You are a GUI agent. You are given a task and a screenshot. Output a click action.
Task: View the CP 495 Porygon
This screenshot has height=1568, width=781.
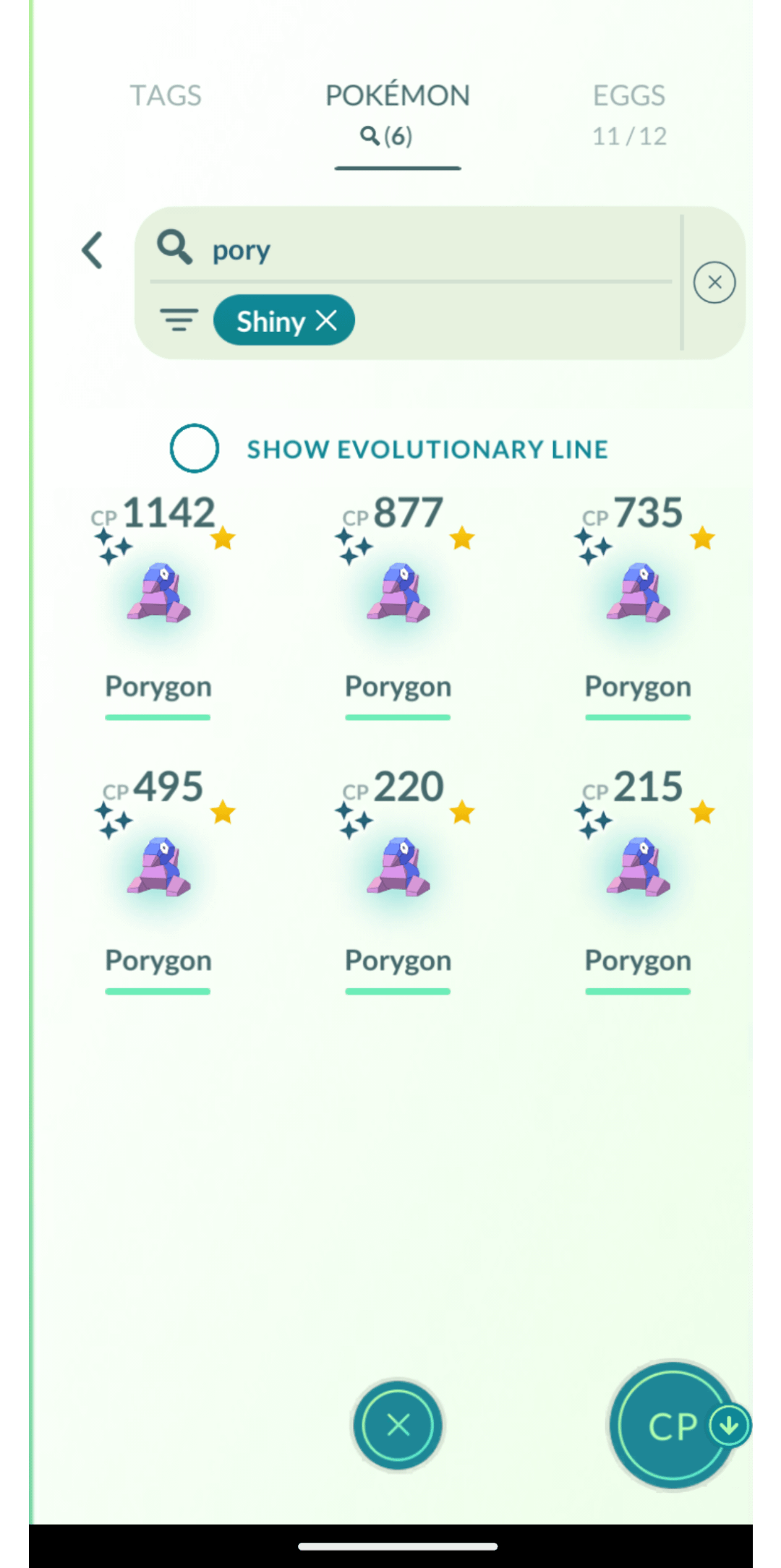click(x=159, y=867)
